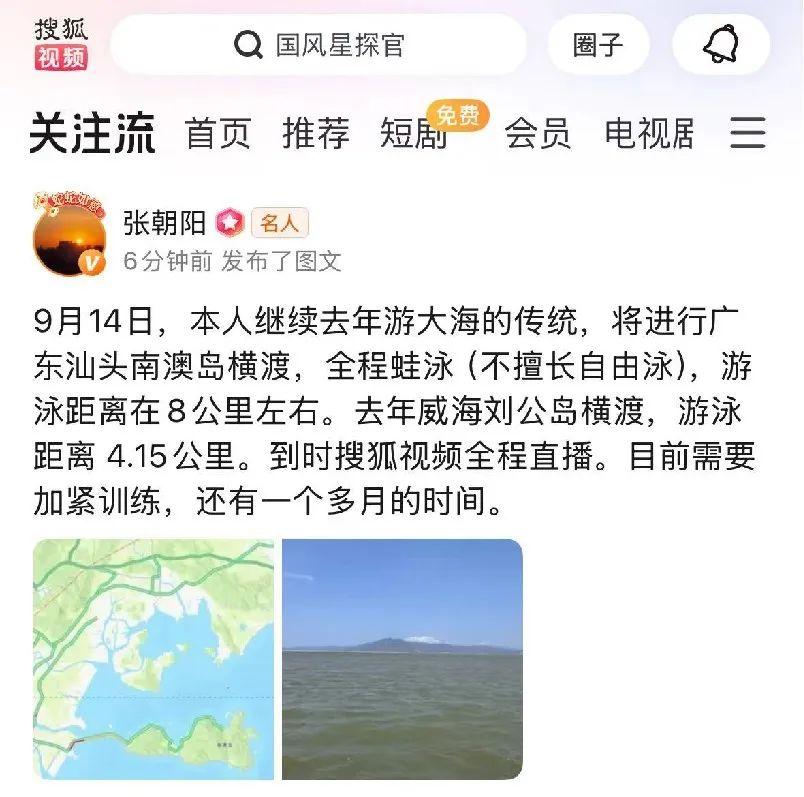804x797 pixels.
Task: Open the notifications bell
Action: point(721,45)
